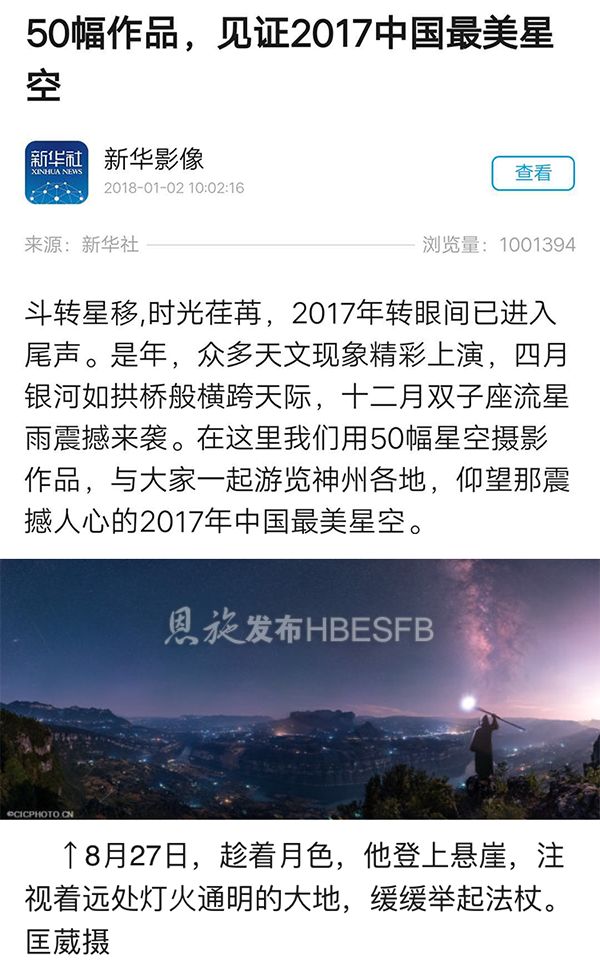Tap the 查看 button
Screen dimensions: 600x963
coord(533,173)
